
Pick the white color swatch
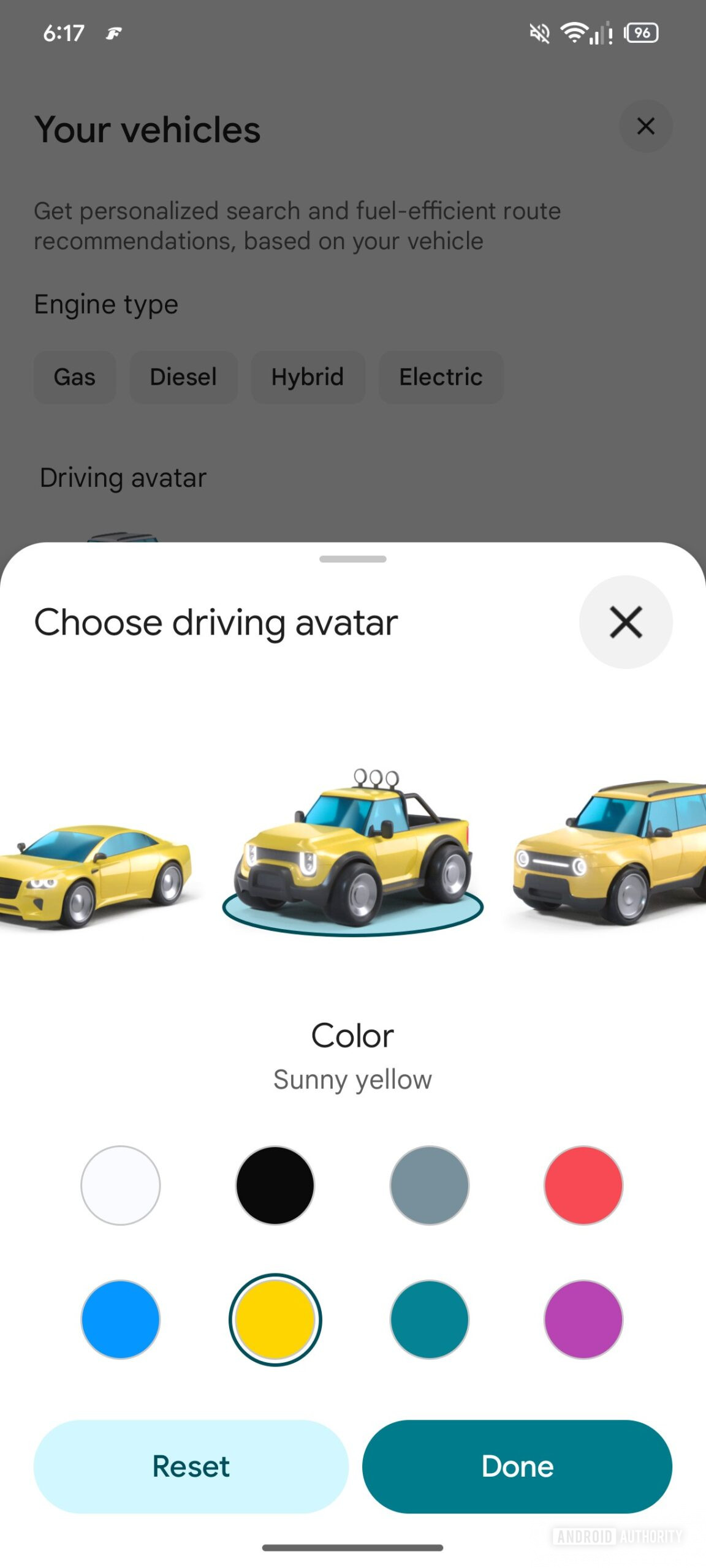(121, 1185)
